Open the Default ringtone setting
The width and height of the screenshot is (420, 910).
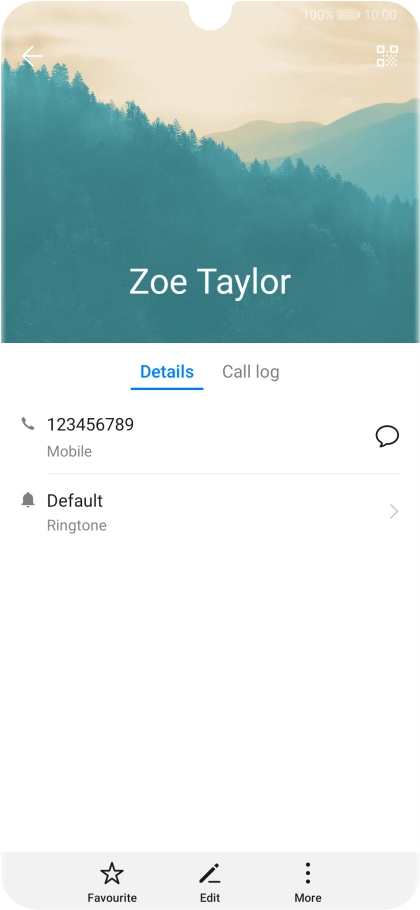(x=210, y=512)
